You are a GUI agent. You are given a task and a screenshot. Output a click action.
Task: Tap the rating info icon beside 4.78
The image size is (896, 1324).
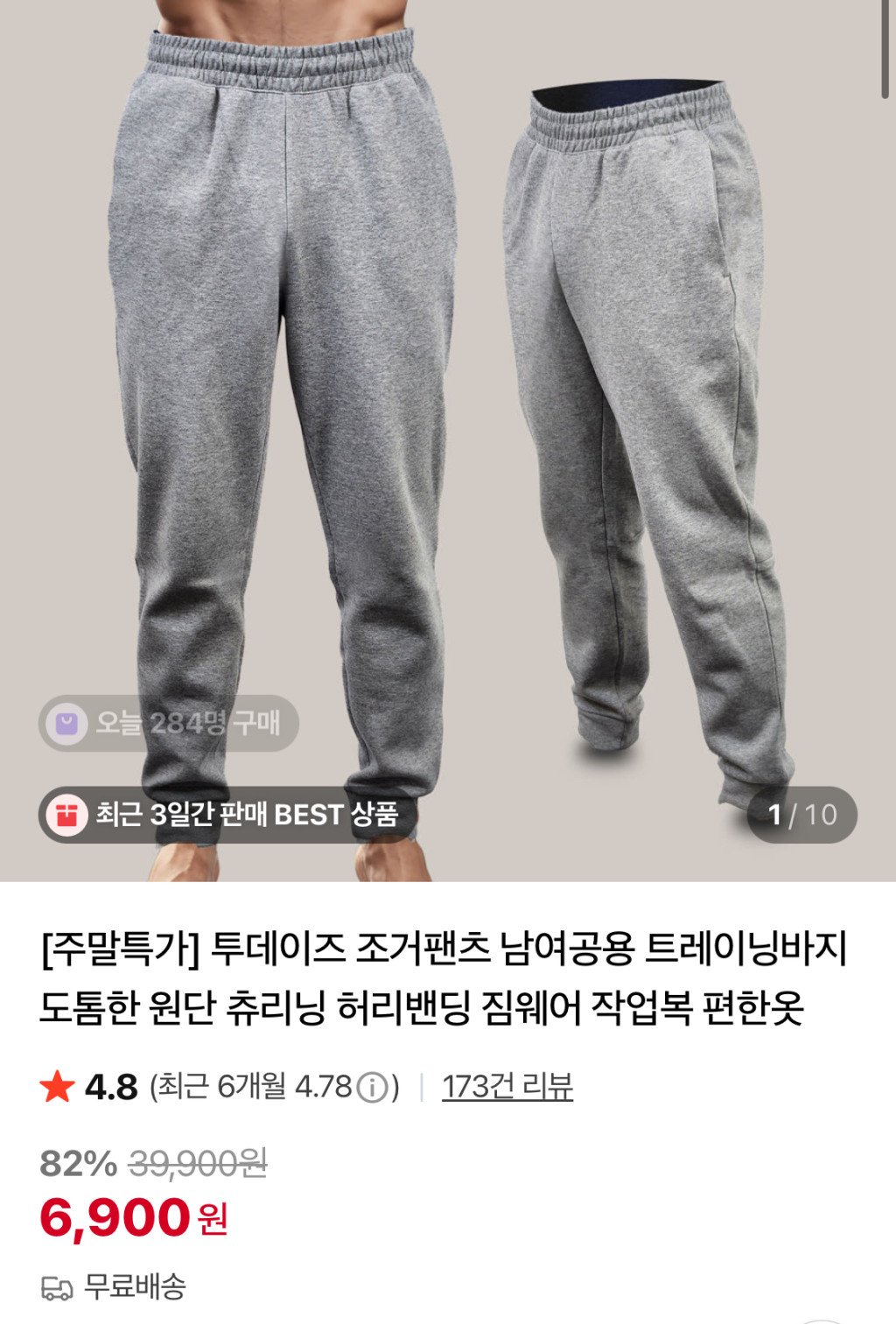(372, 1088)
